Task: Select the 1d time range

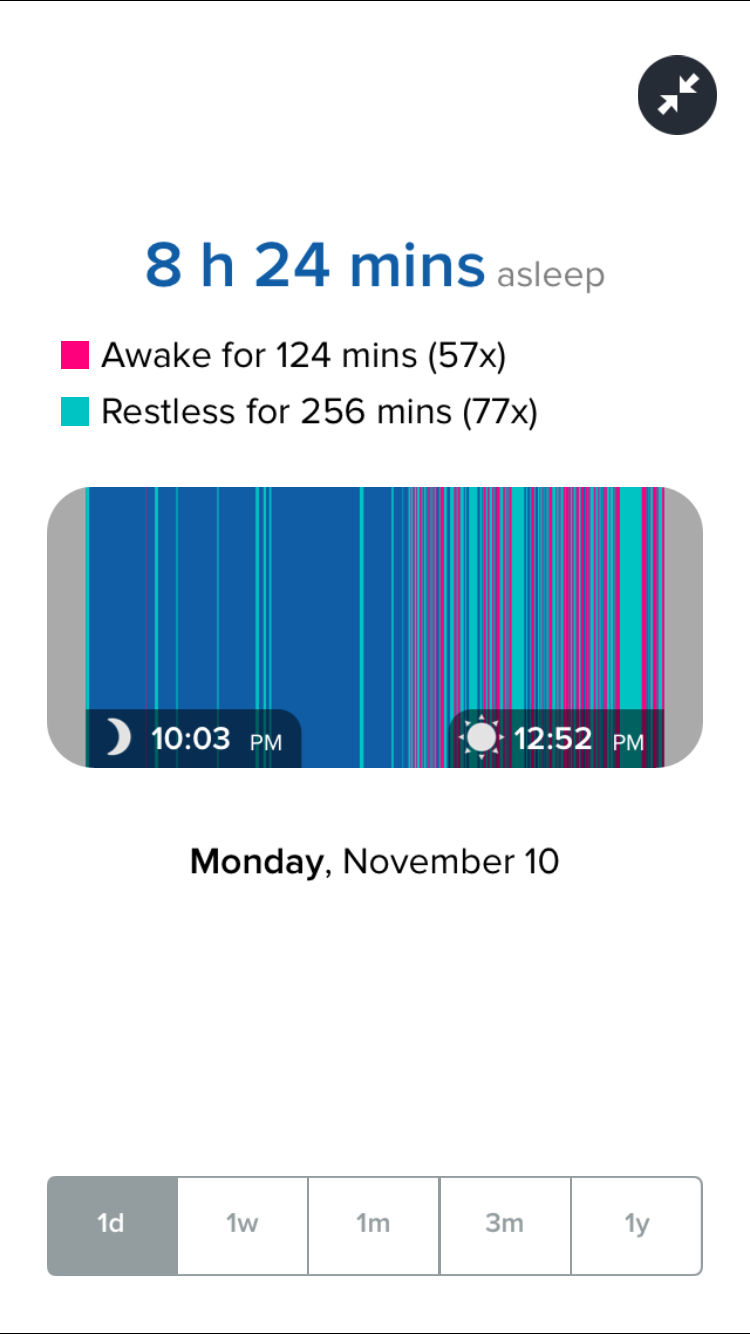Action: point(112,1225)
